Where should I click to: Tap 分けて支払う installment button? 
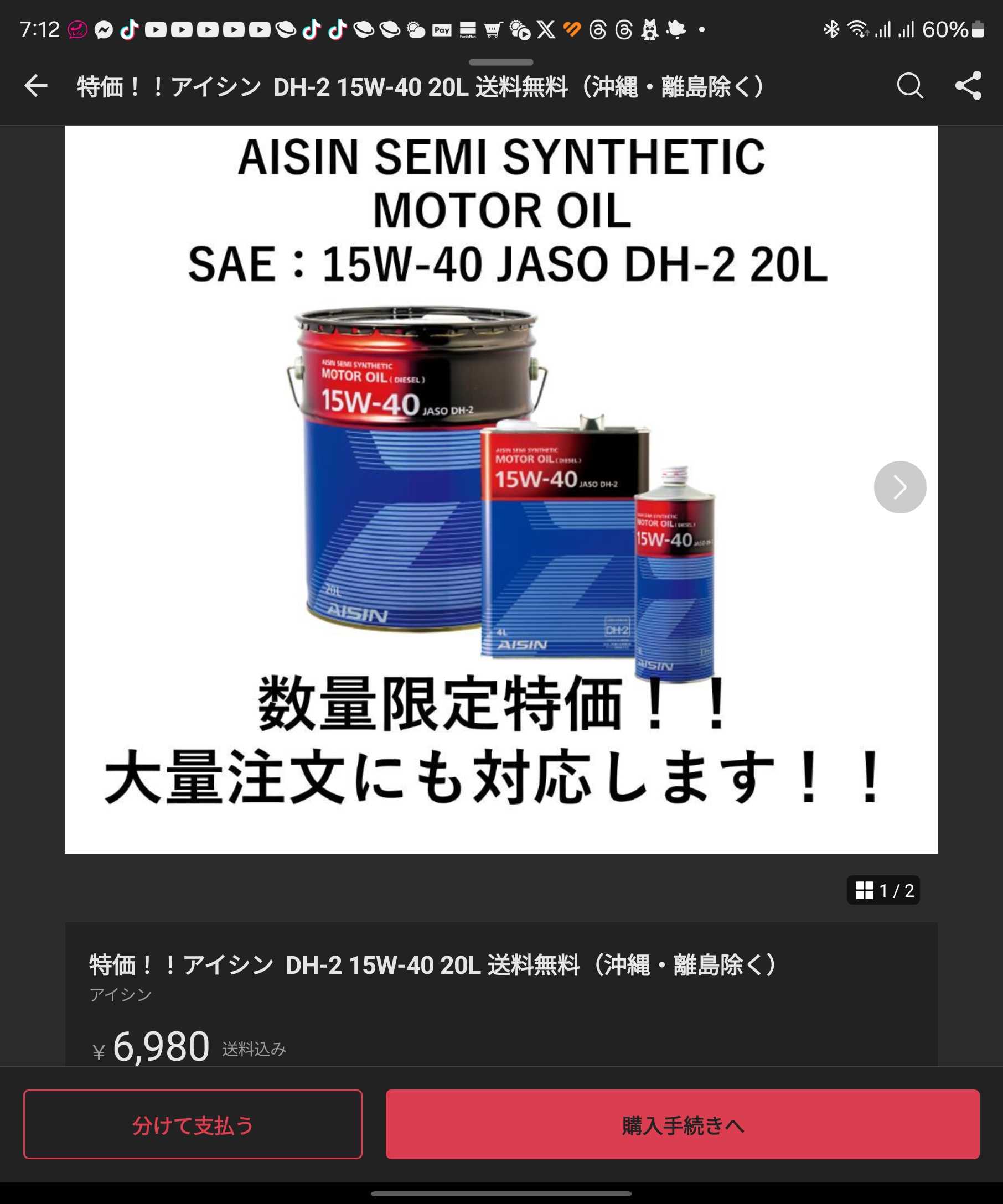193,1124
